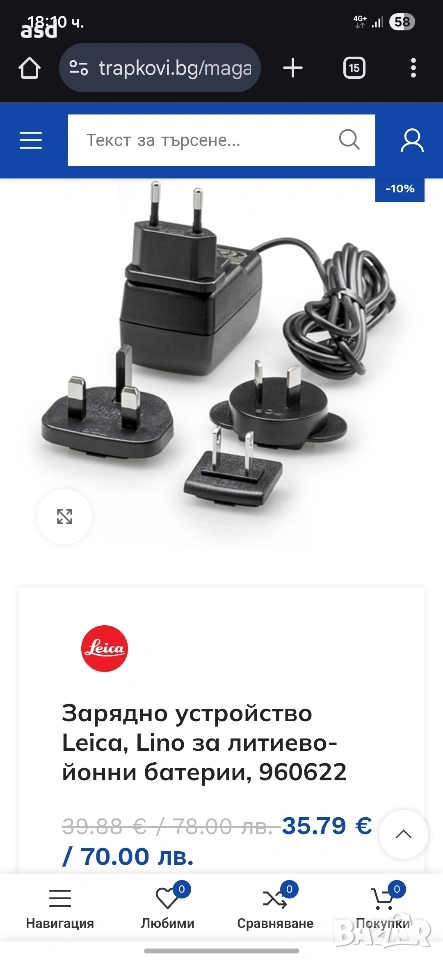
Task: Open the browser overflow menu
Action: click(x=414, y=68)
